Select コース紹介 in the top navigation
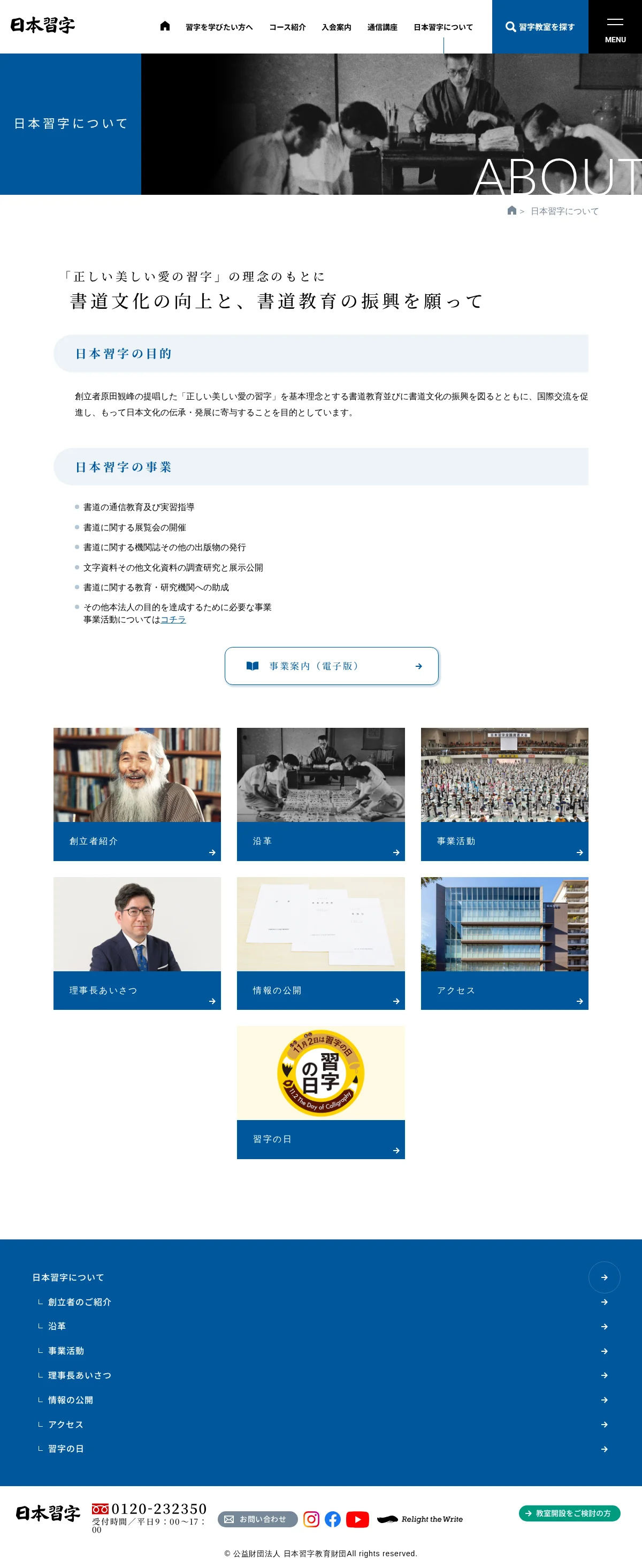 click(x=287, y=27)
